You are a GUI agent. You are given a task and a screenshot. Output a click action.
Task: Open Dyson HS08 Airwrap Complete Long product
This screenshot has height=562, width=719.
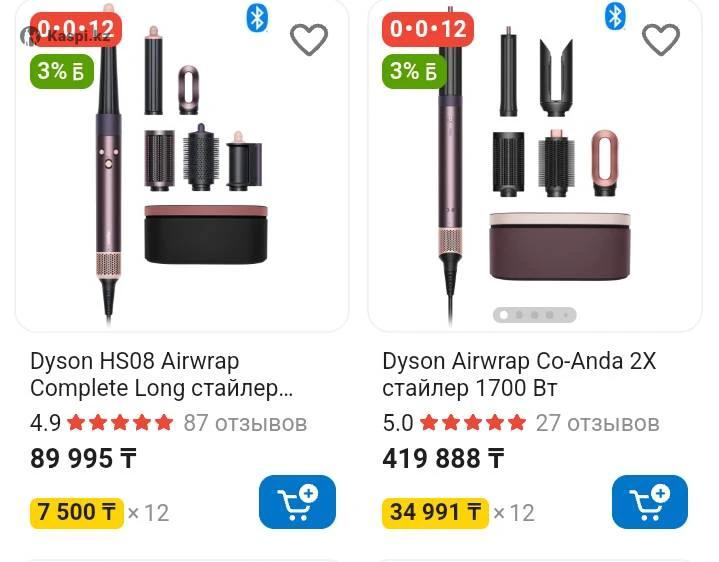(161, 374)
